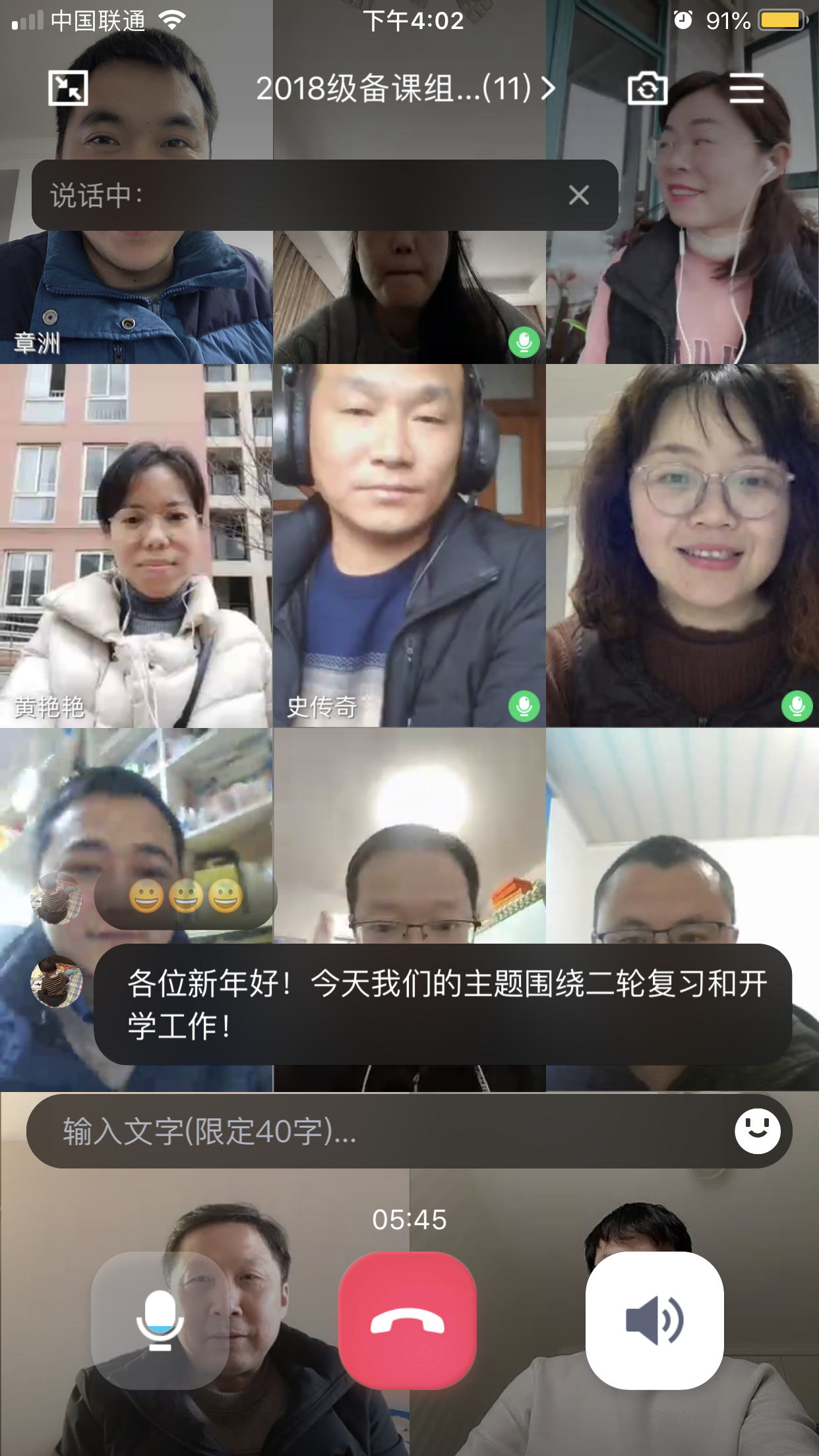Open group details 2018级备课组…(11)
The width and height of the screenshot is (819, 1456).
click(x=405, y=88)
